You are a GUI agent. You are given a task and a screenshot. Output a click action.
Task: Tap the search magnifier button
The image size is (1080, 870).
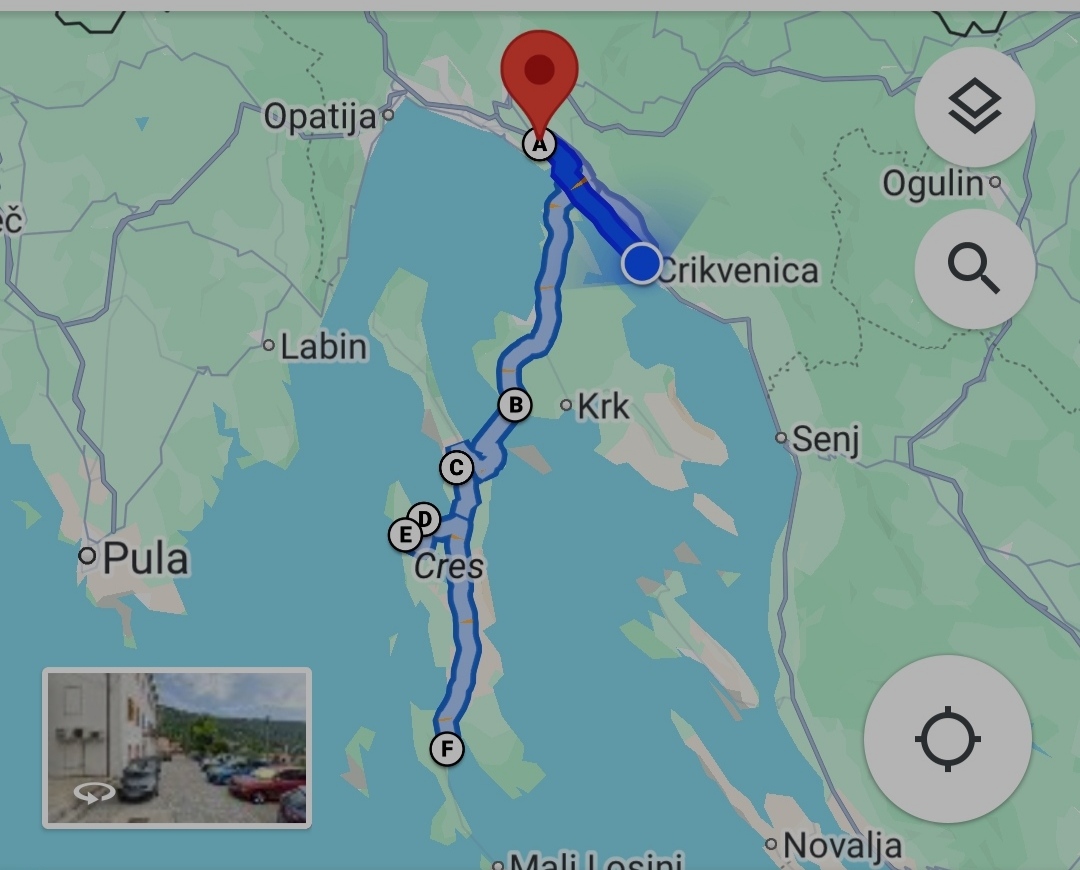975,269
